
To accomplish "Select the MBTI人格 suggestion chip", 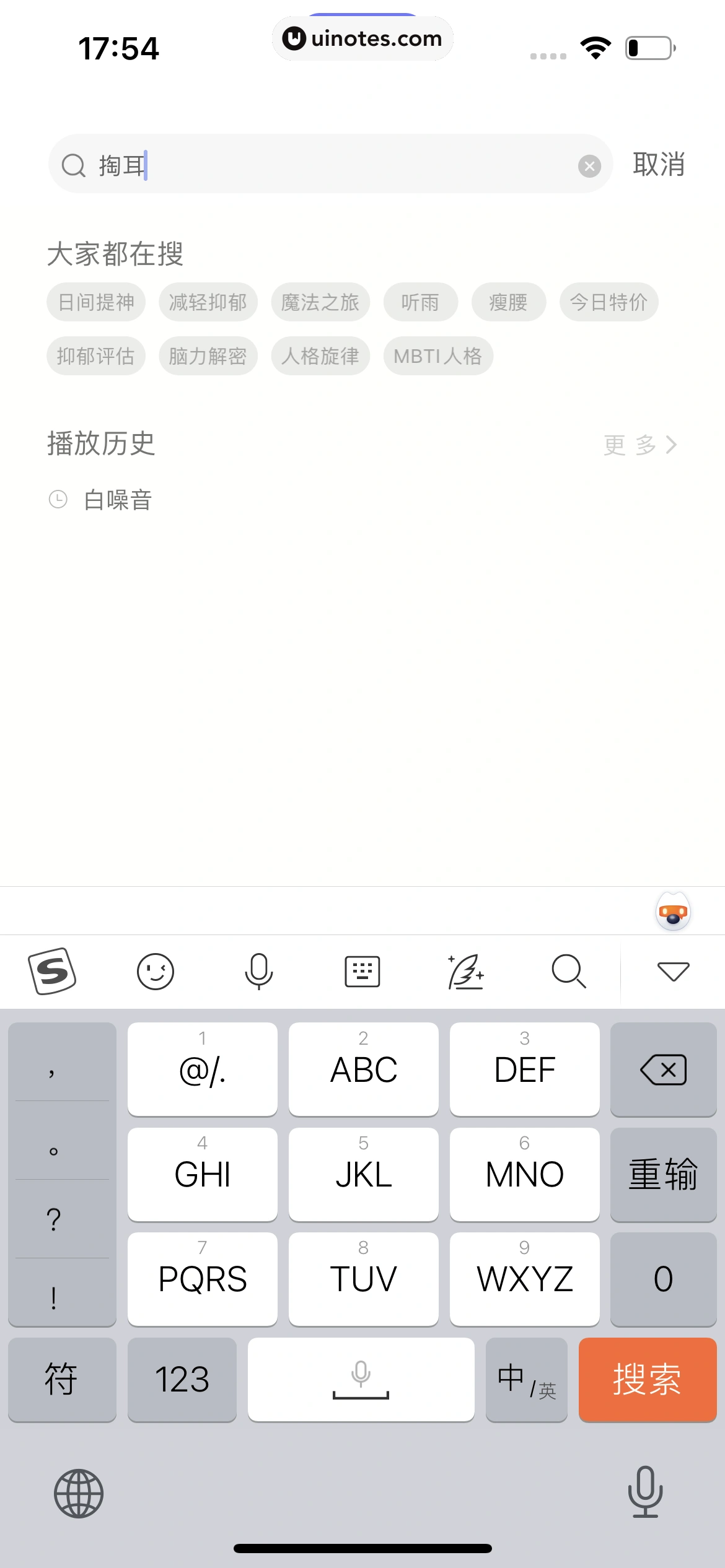I will pos(439,355).
